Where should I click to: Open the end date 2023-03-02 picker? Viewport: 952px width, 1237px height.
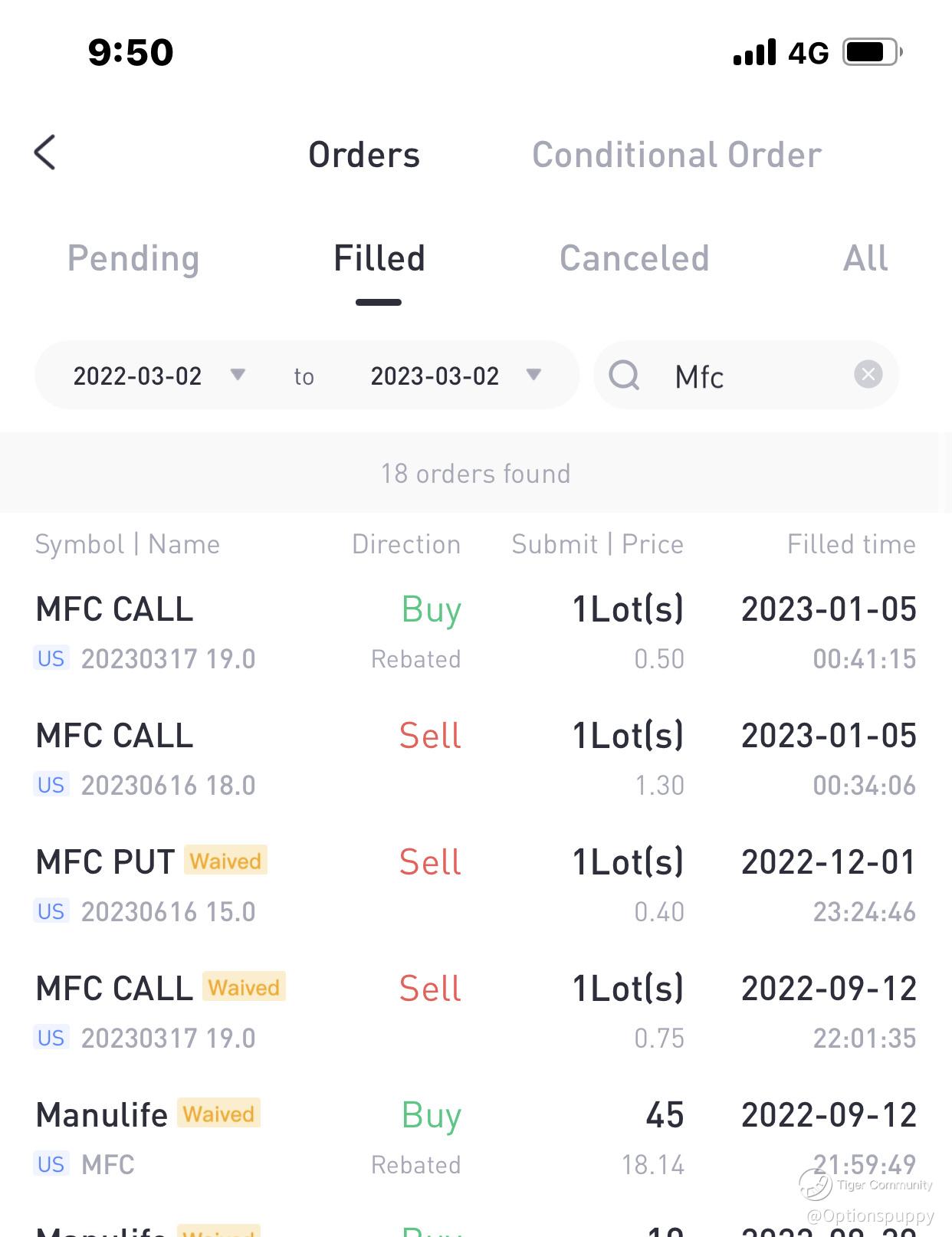455,376
